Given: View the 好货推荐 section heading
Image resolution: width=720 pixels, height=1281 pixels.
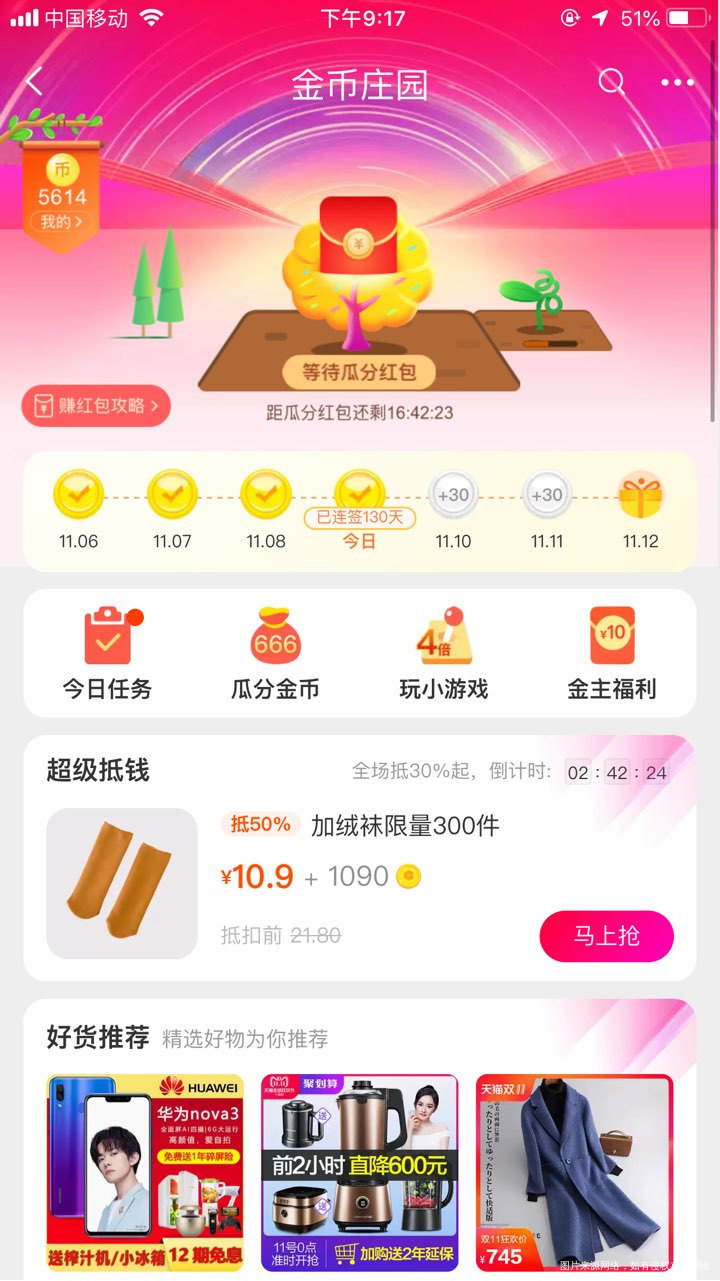Looking at the screenshot, I should coord(96,1038).
